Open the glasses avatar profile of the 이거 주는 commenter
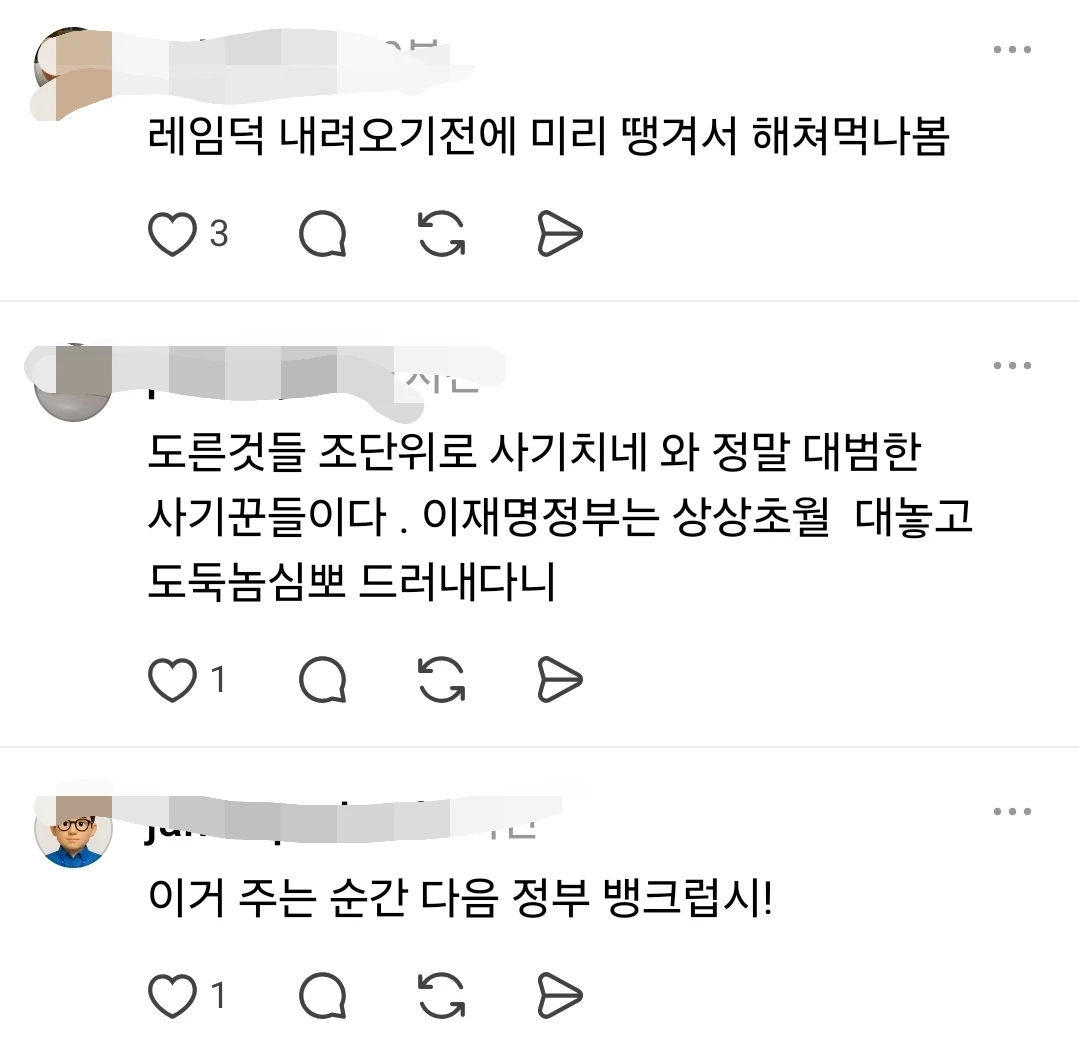Viewport: 1079px width, 1047px height. [73, 829]
